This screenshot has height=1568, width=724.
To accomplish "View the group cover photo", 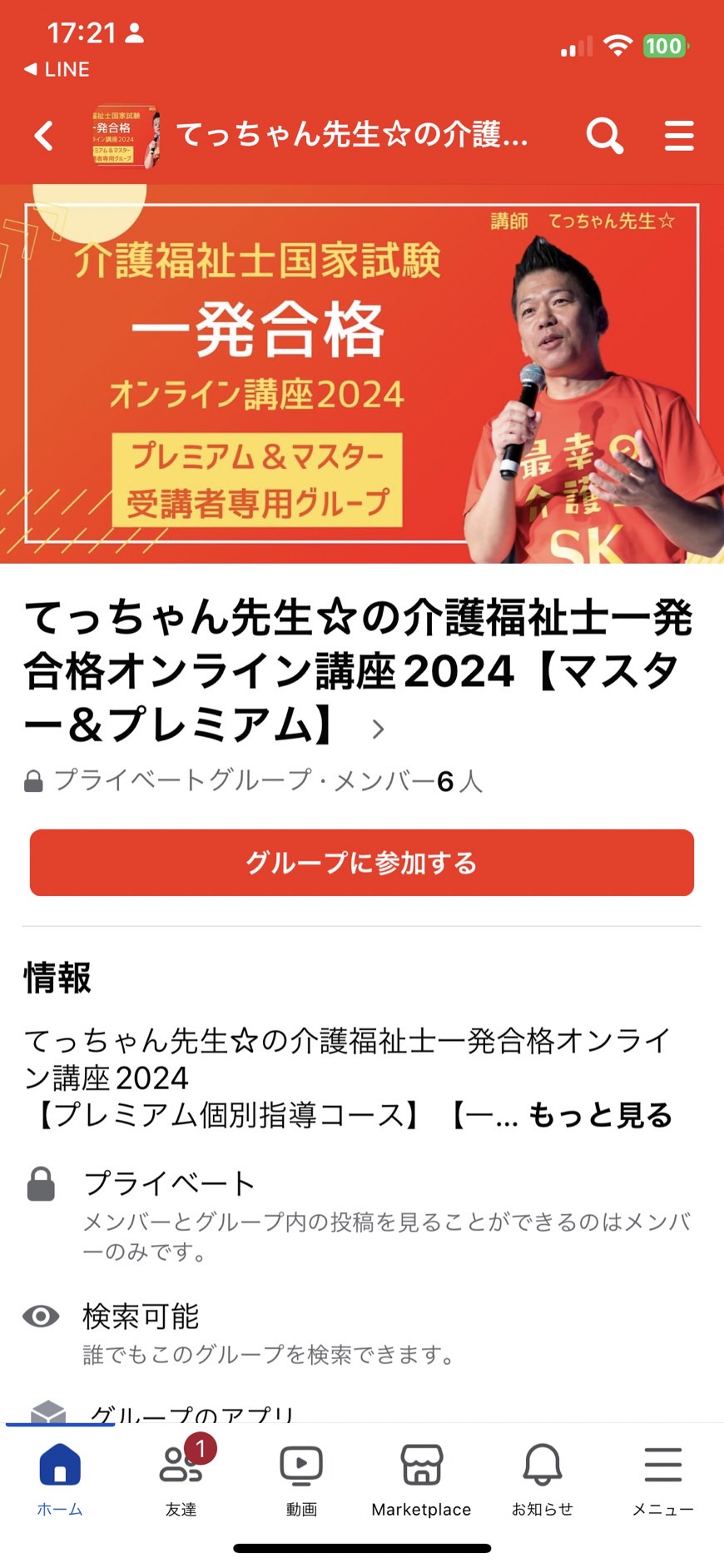I will click(362, 374).
